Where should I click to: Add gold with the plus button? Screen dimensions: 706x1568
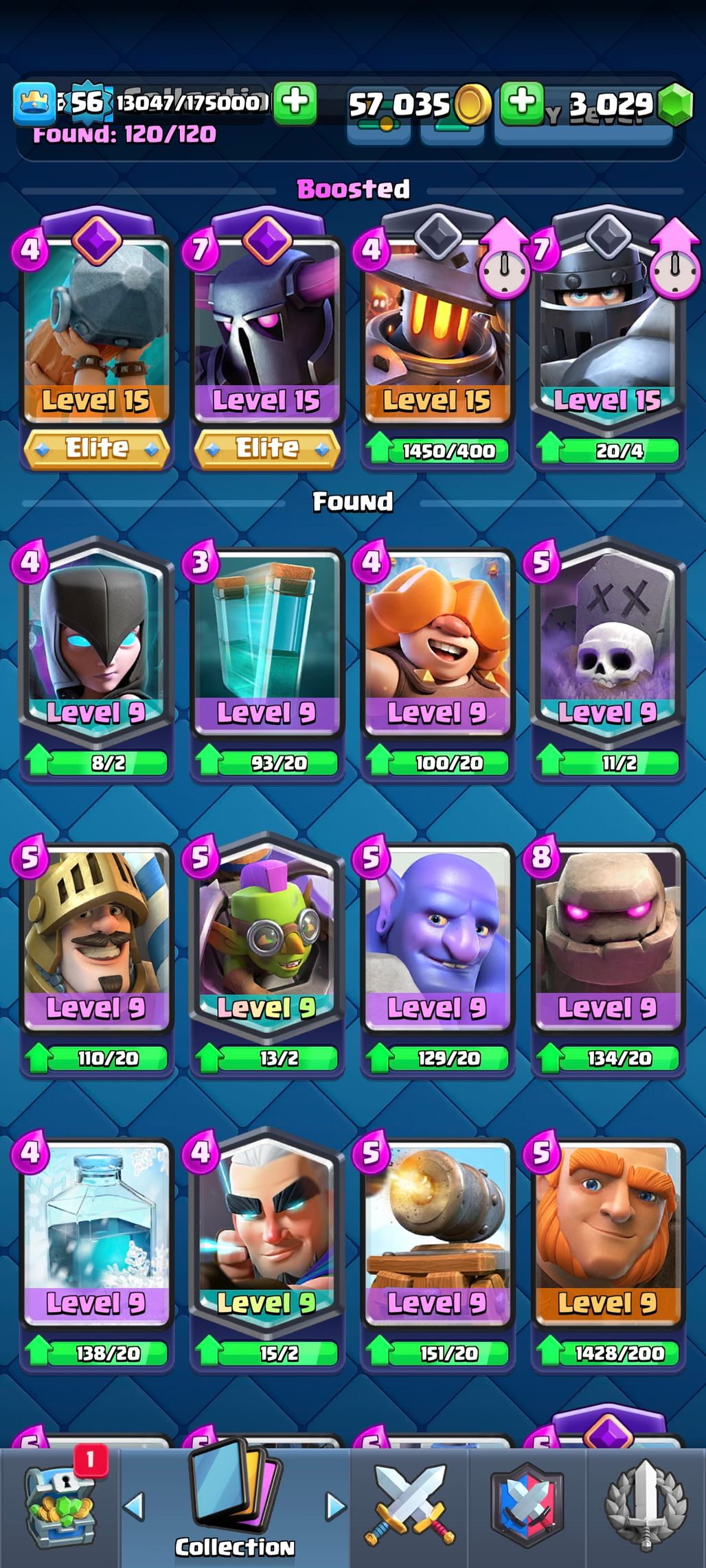point(522,104)
